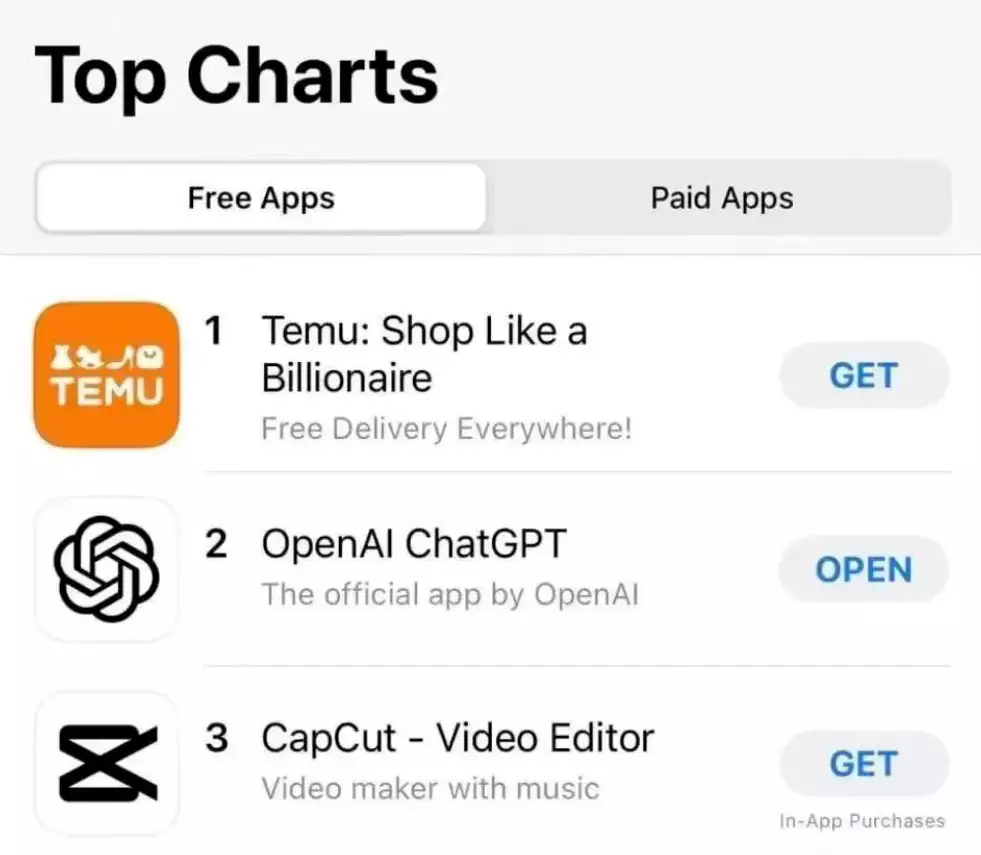Select the Free Apps tab
Image resolution: width=981 pixels, height=855 pixels.
coord(261,198)
